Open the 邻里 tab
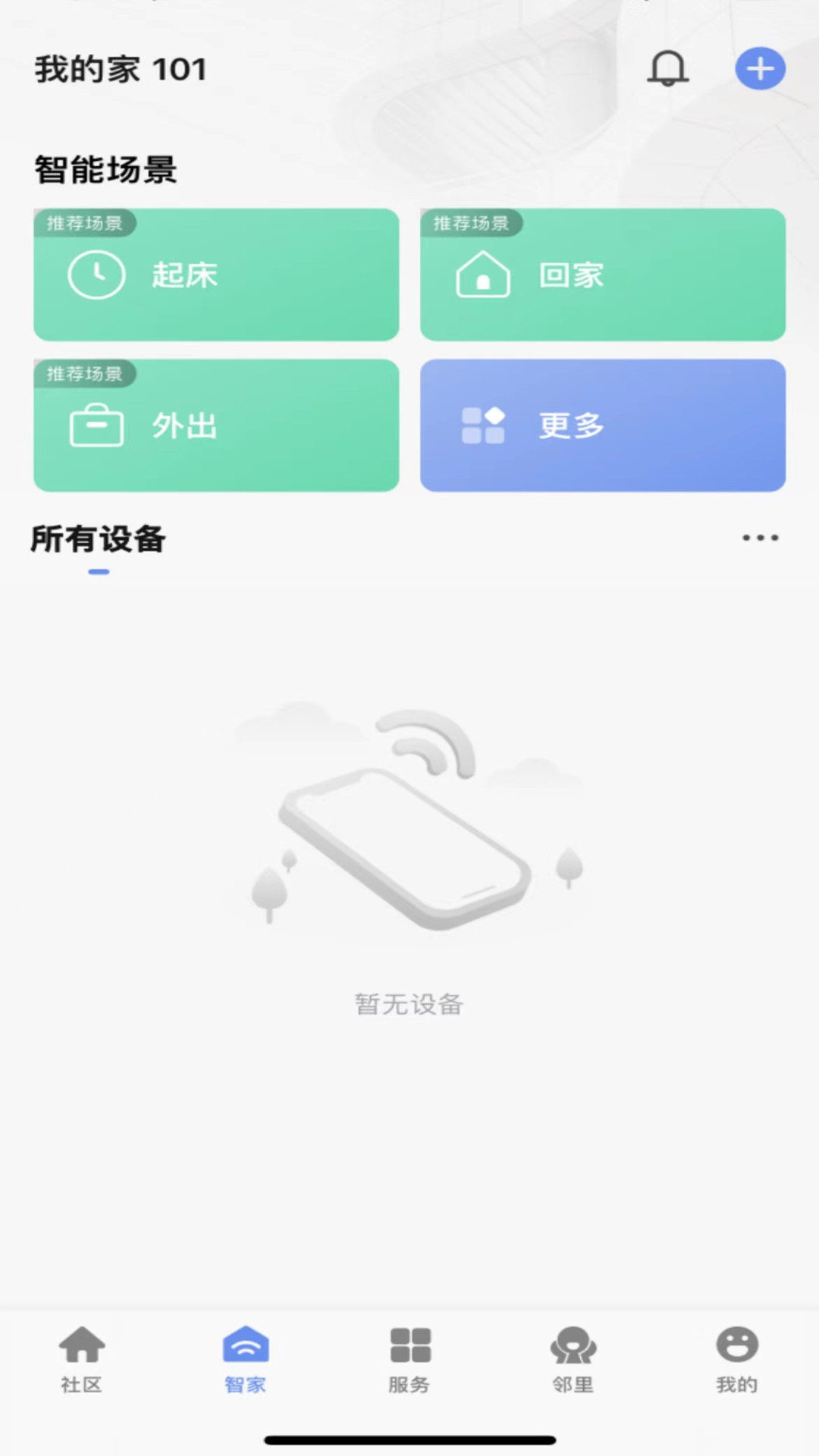The width and height of the screenshot is (819, 1456). point(573,1360)
